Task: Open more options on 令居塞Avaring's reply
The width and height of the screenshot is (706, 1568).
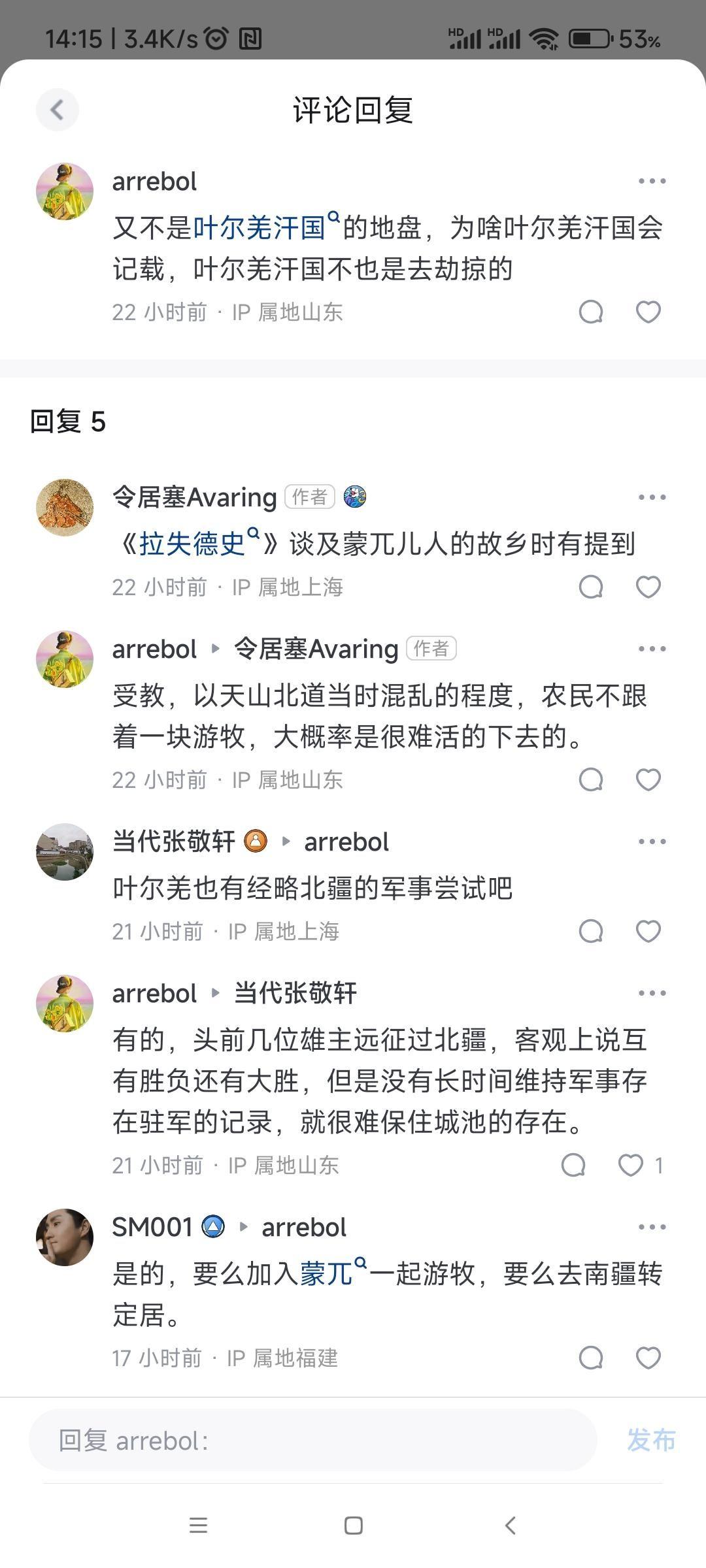Action: 652,497
